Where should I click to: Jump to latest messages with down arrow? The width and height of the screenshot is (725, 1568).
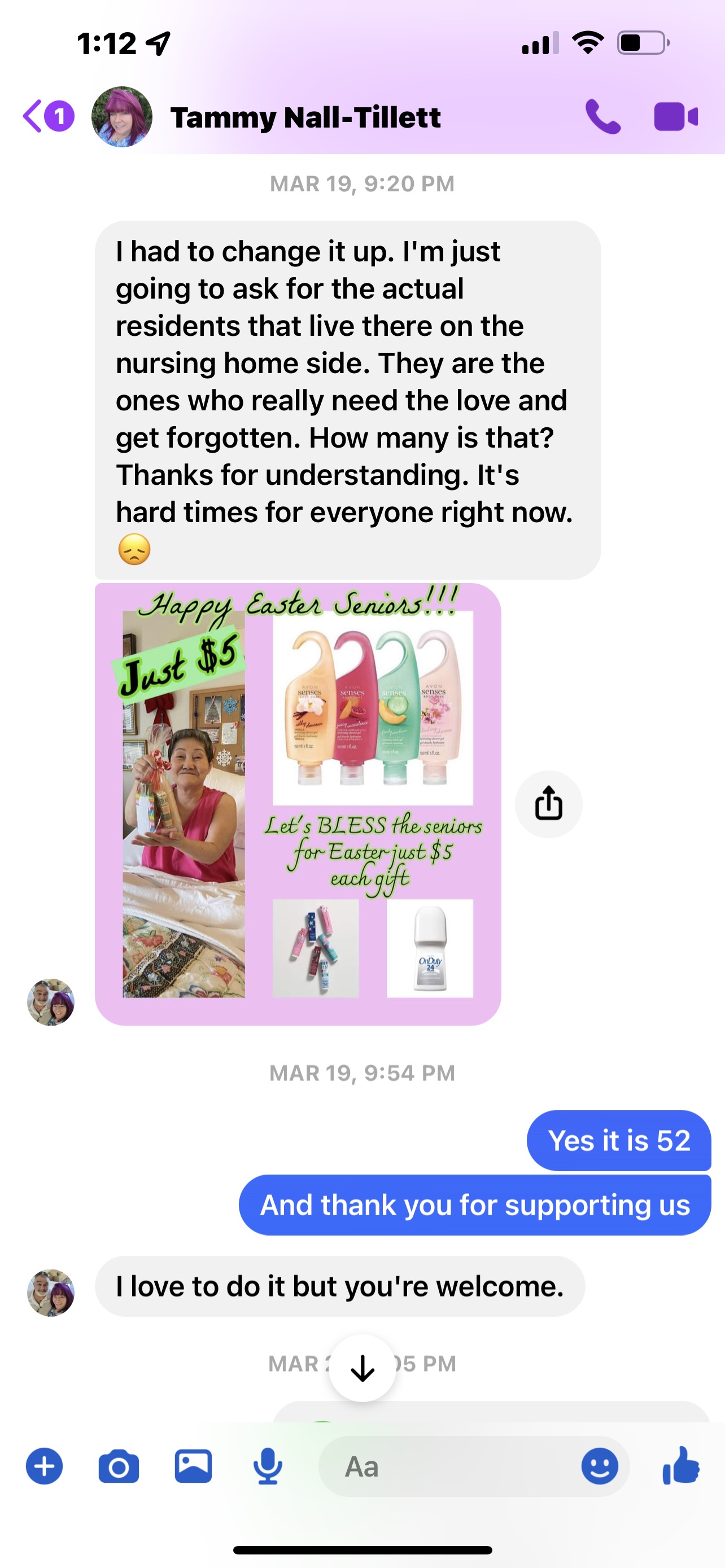(x=362, y=1368)
